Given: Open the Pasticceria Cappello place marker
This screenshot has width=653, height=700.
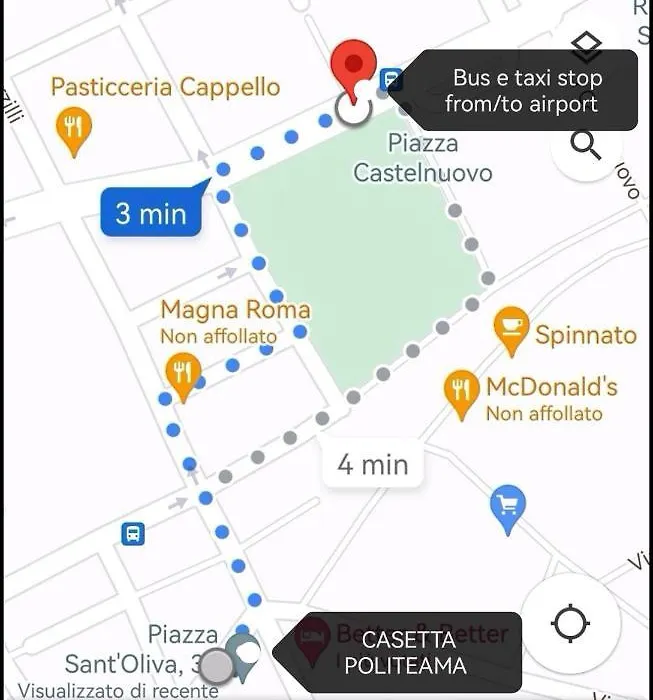Looking at the screenshot, I should point(72,129).
